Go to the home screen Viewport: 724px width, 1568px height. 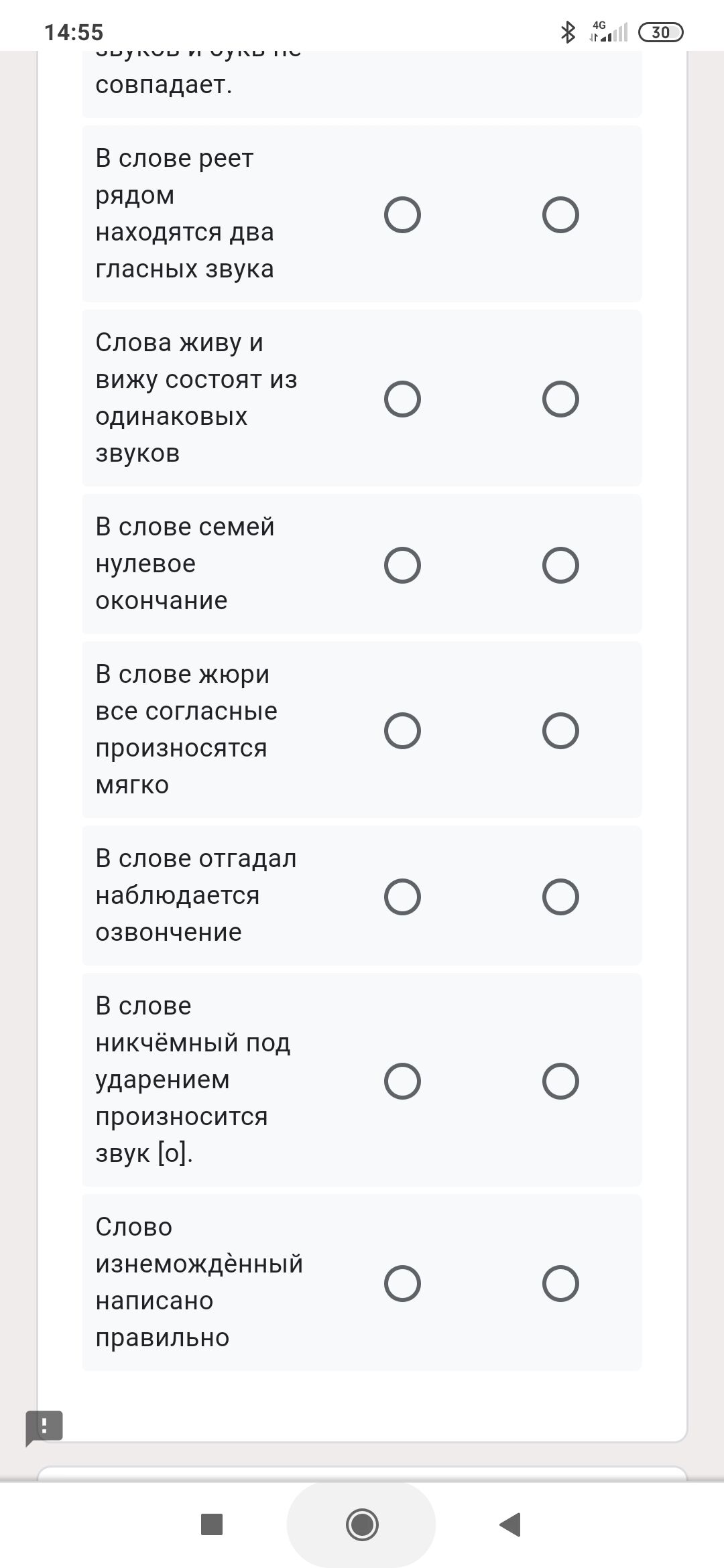(x=362, y=1524)
